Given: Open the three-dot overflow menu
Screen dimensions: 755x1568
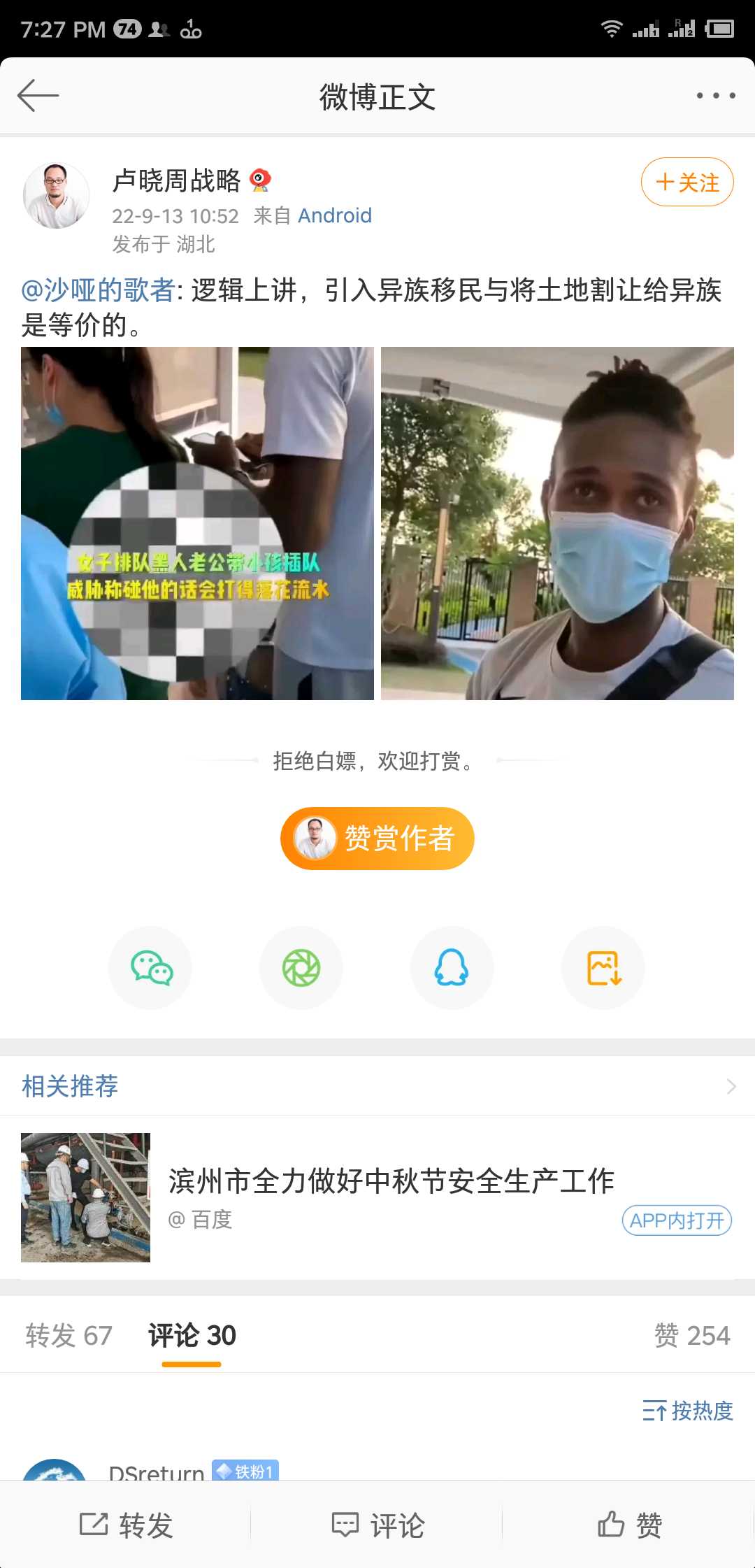Looking at the screenshot, I should click(x=715, y=96).
